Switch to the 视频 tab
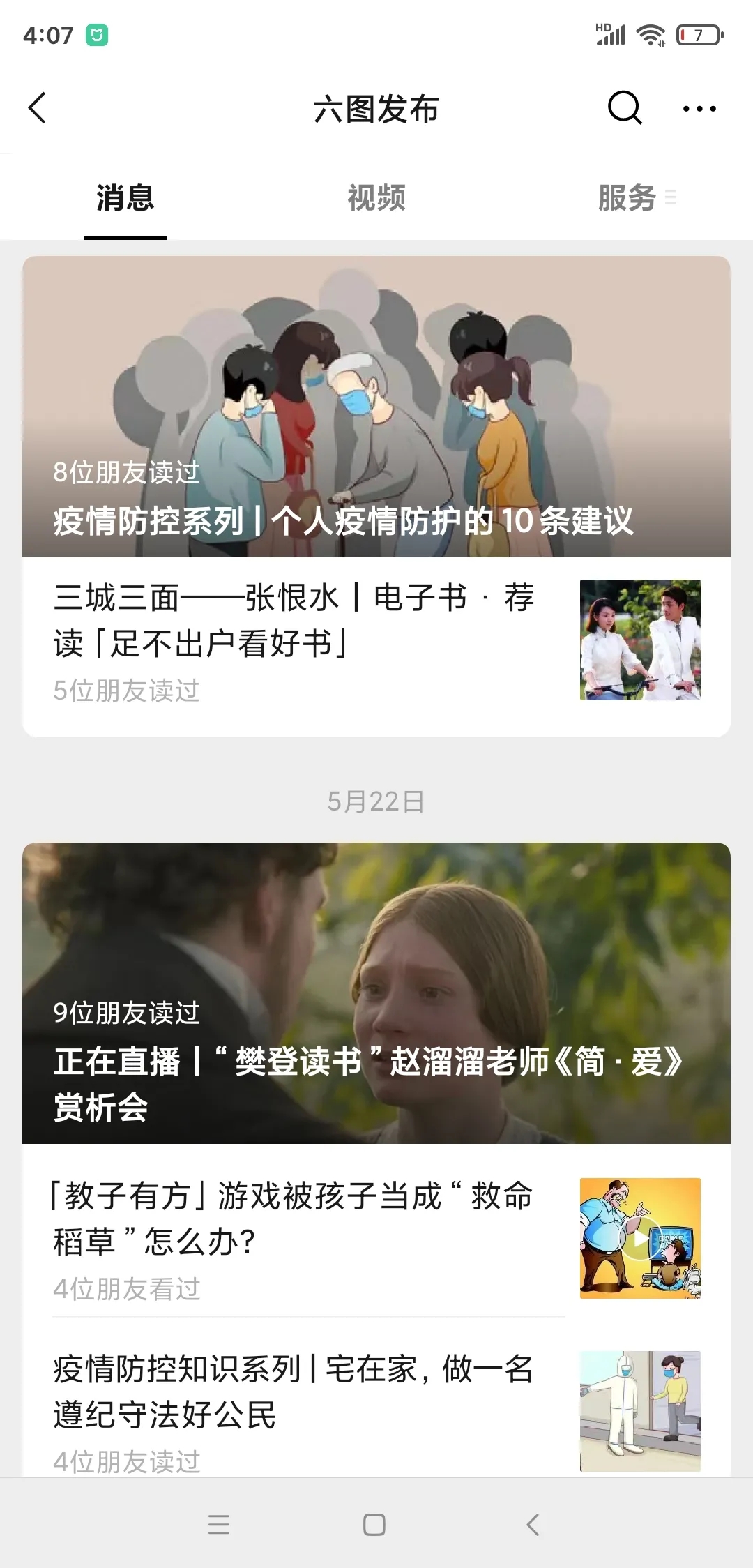753x1568 pixels. 376,198
